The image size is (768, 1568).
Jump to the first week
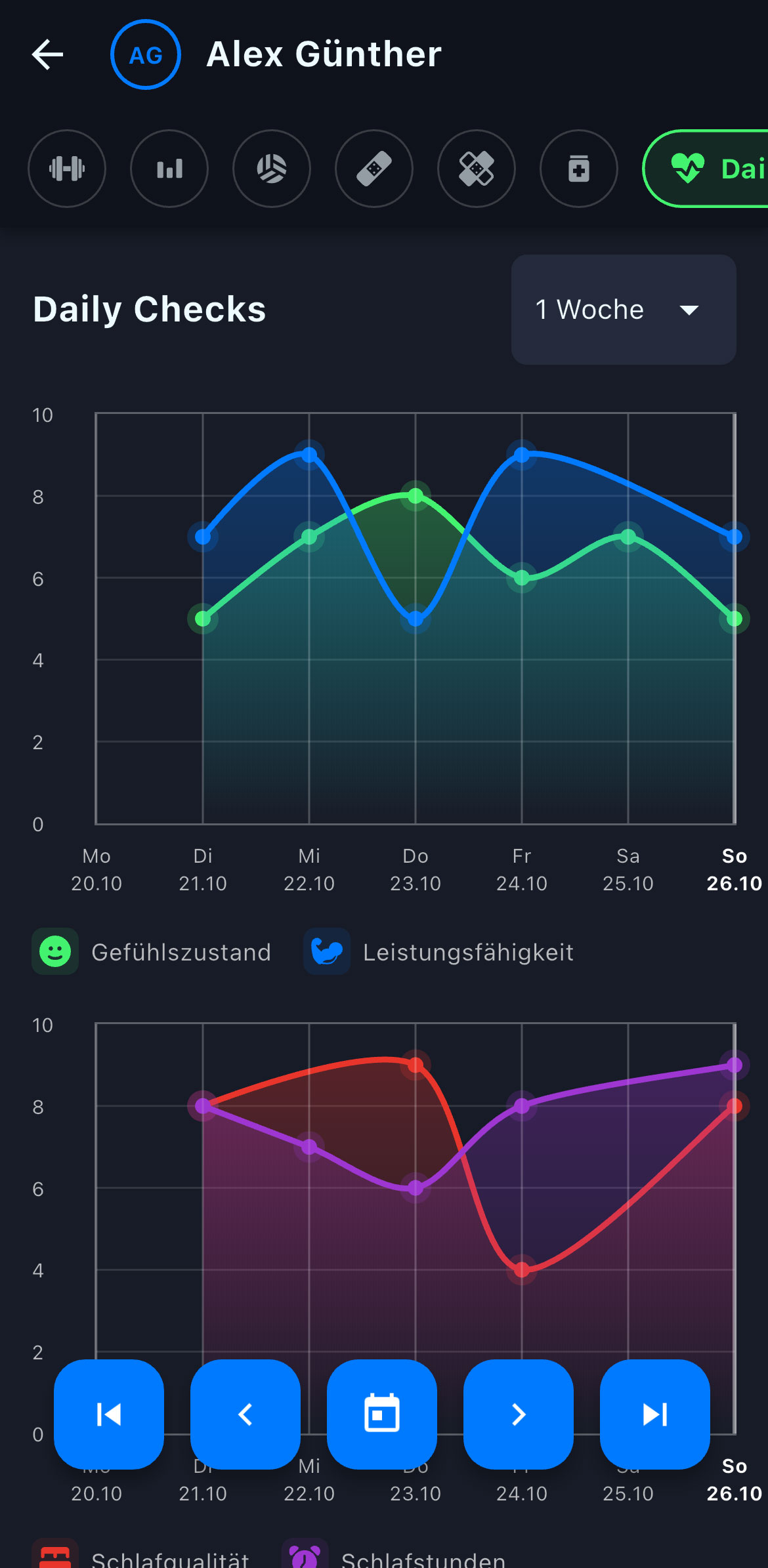pyautogui.click(x=109, y=1414)
